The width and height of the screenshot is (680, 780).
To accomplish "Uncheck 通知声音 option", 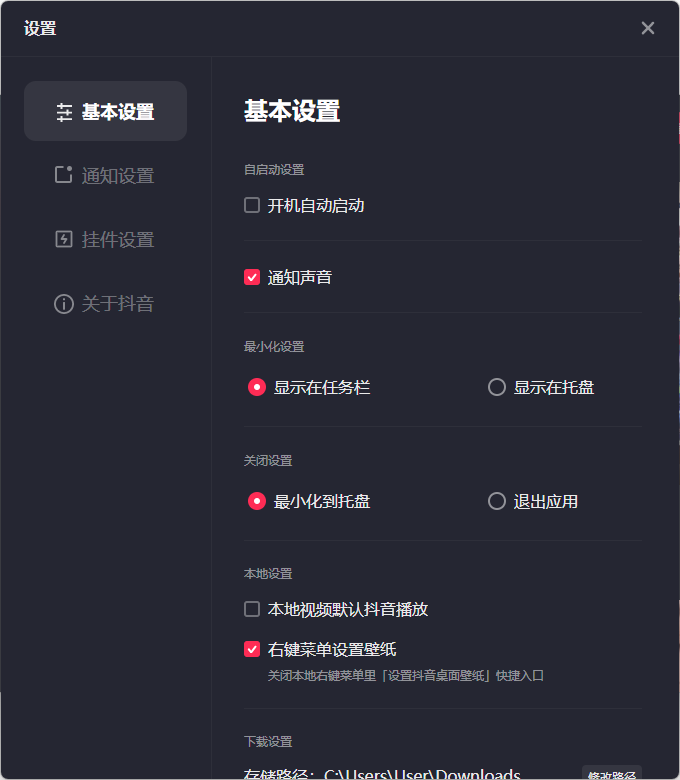I will coord(252,278).
